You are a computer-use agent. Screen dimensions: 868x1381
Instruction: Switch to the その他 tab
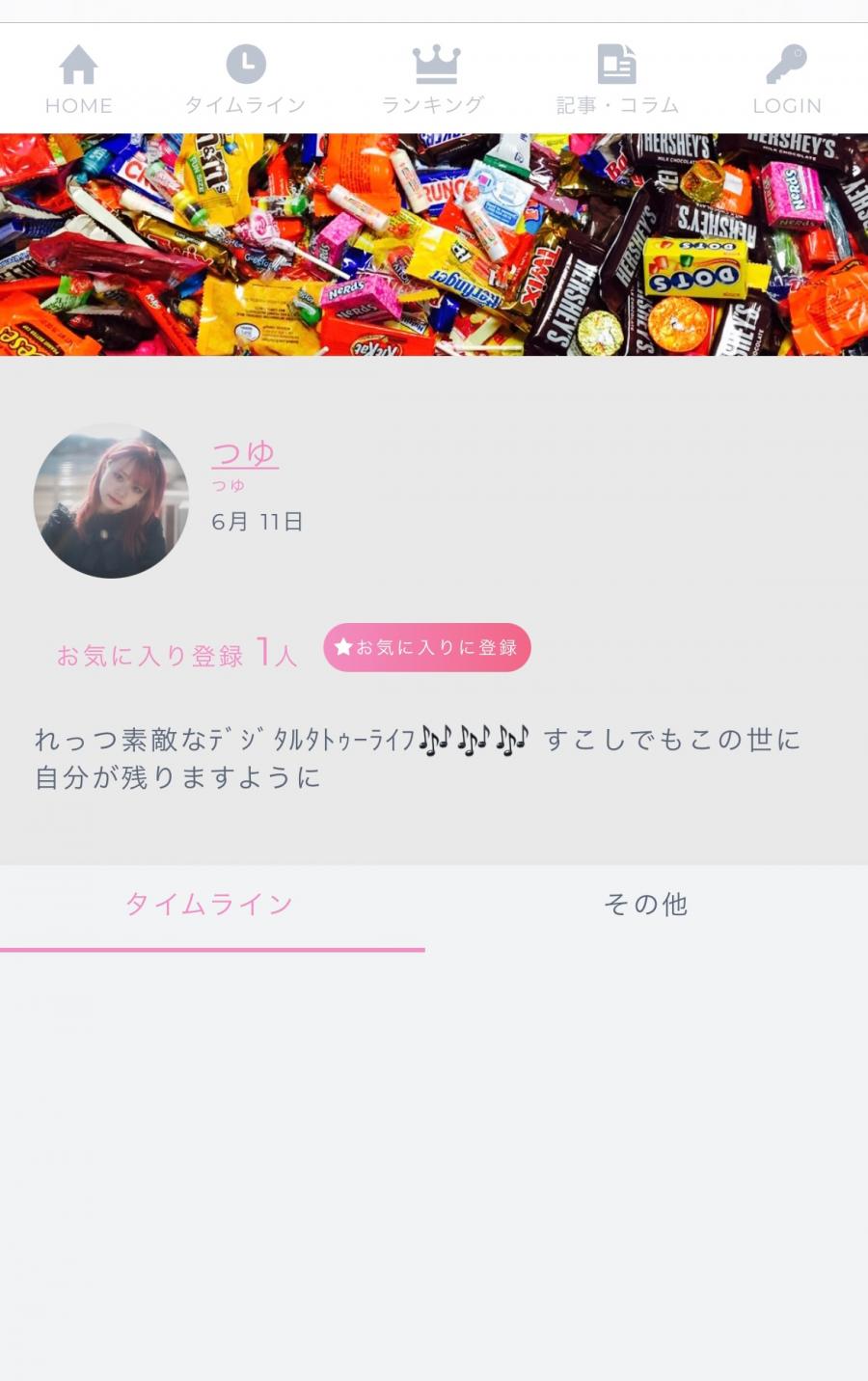[x=645, y=905]
